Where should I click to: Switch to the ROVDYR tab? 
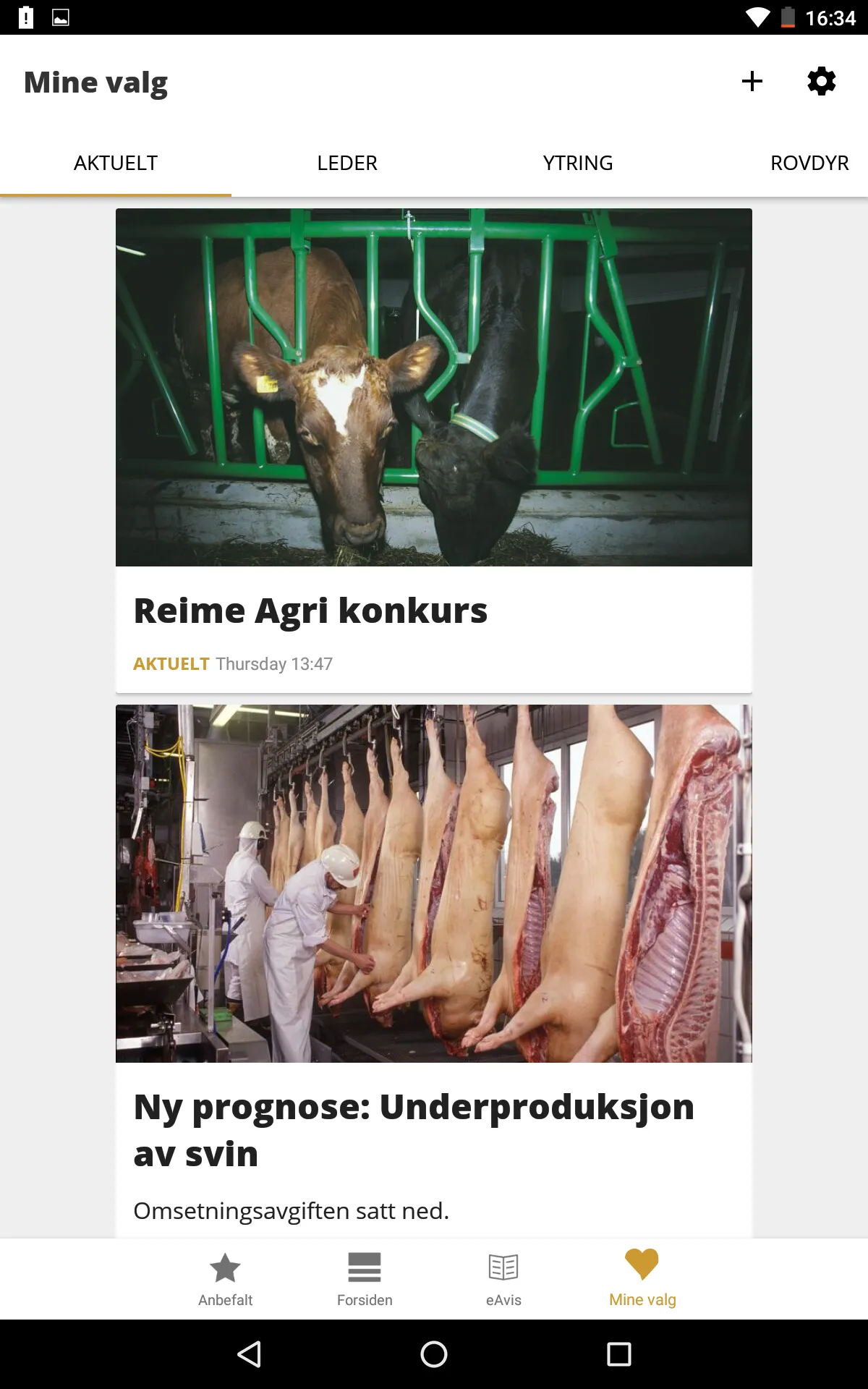click(x=809, y=163)
